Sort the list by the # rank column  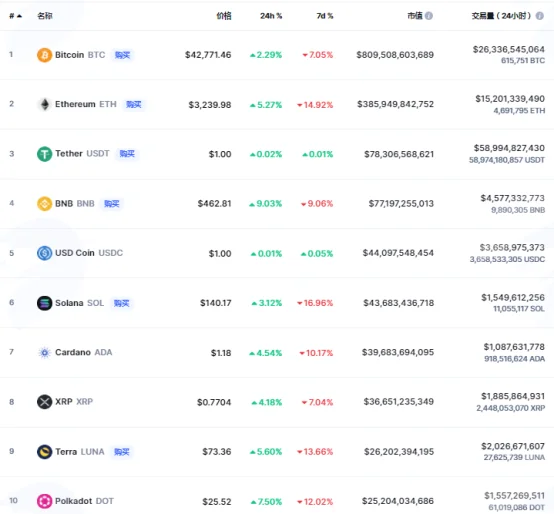pyautogui.click(x=15, y=16)
